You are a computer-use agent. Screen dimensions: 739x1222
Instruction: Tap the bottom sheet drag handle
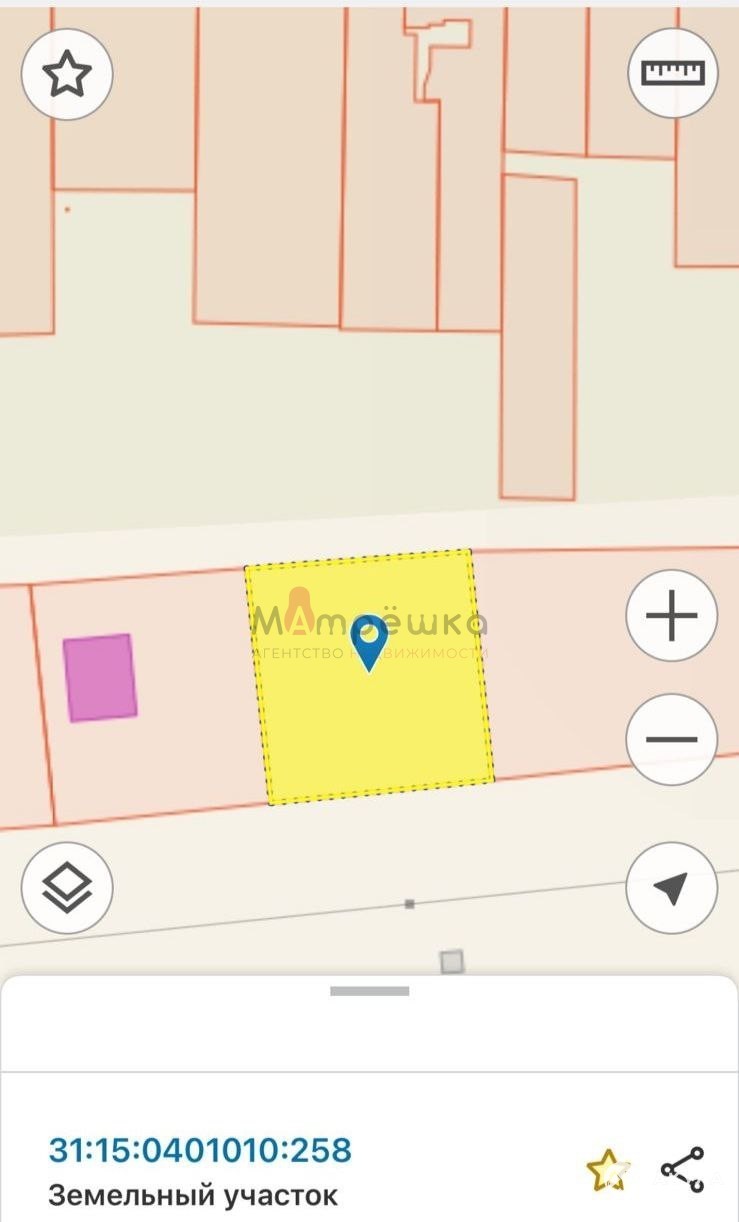tap(369, 991)
